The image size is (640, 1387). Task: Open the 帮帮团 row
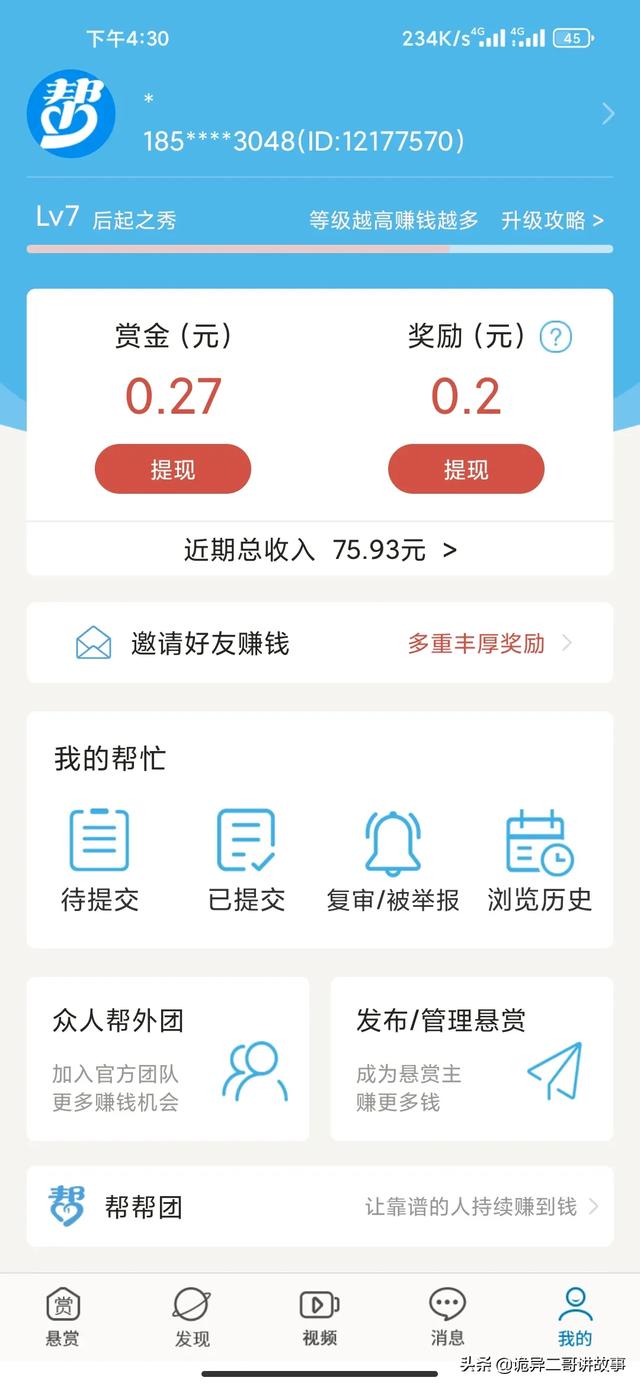(320, 1206)
